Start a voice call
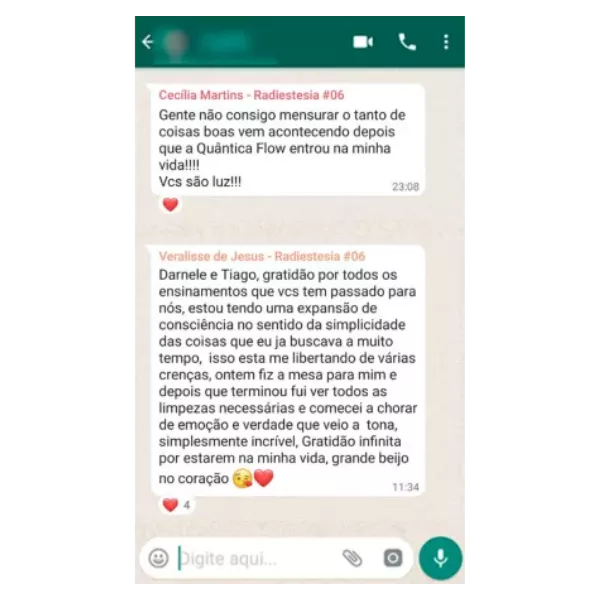600x600 pixels. (x=407, y=42)
